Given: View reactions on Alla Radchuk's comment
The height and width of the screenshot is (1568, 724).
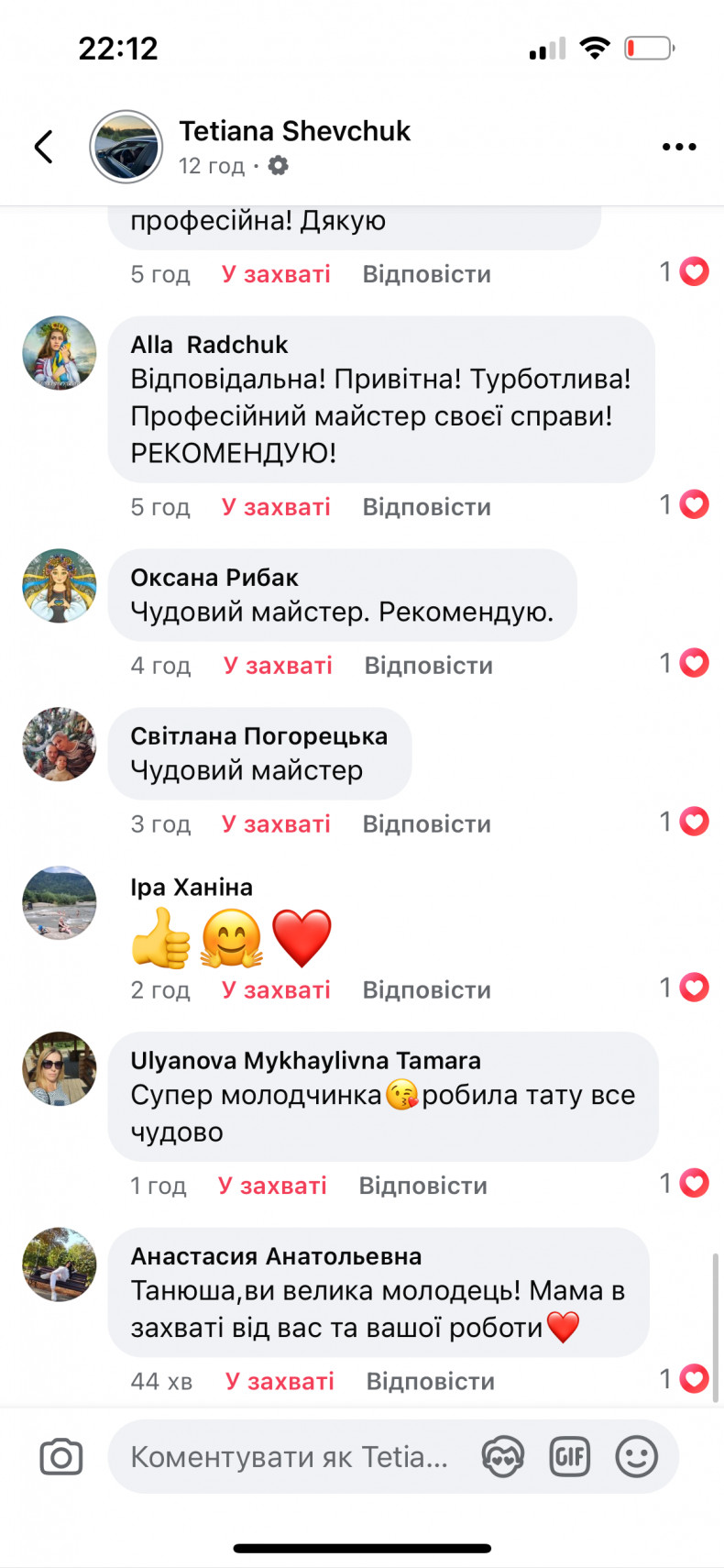Looking at the screenshot, I should (685, 504).
